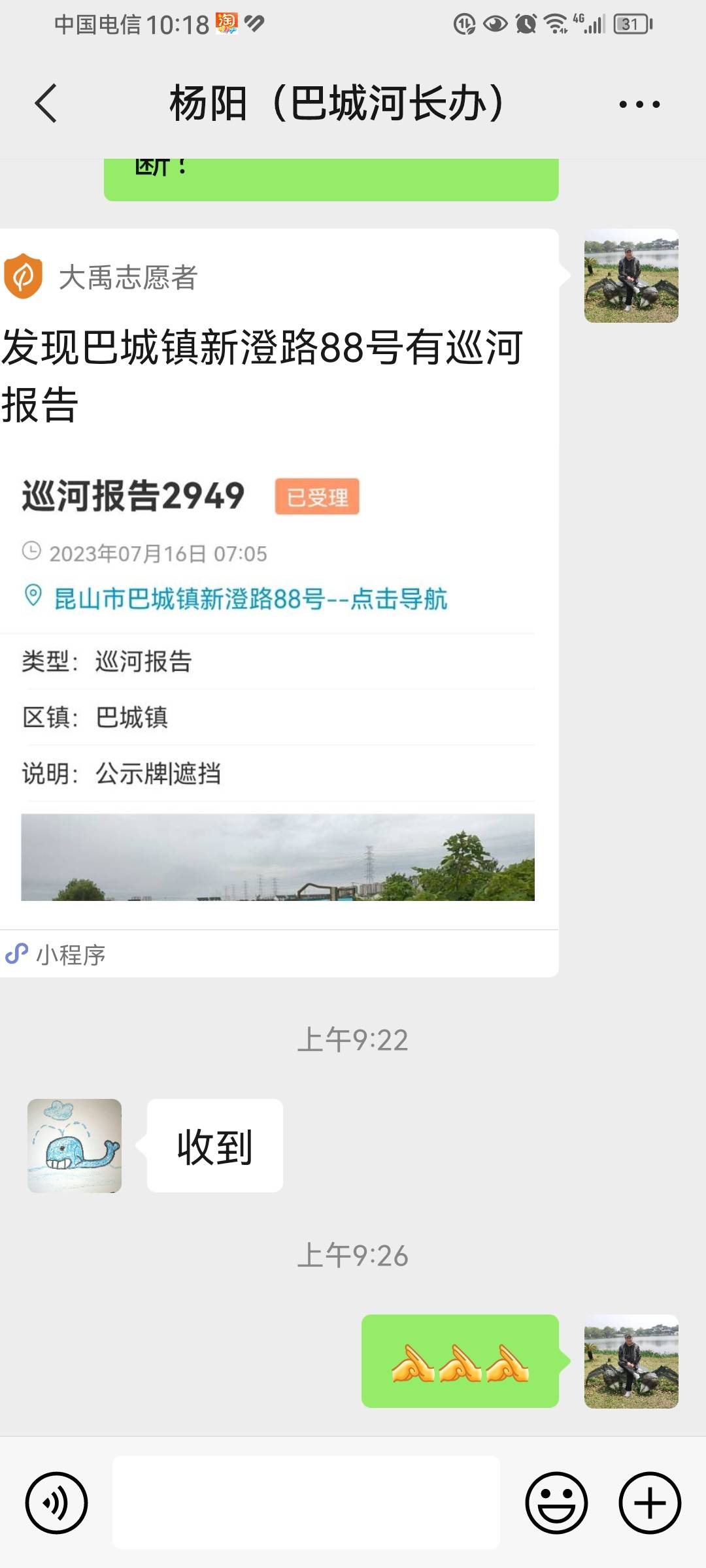Viewport: 706px width, 1568px height.
Task: Switch to voice message input
Action: pos(56,1503)
